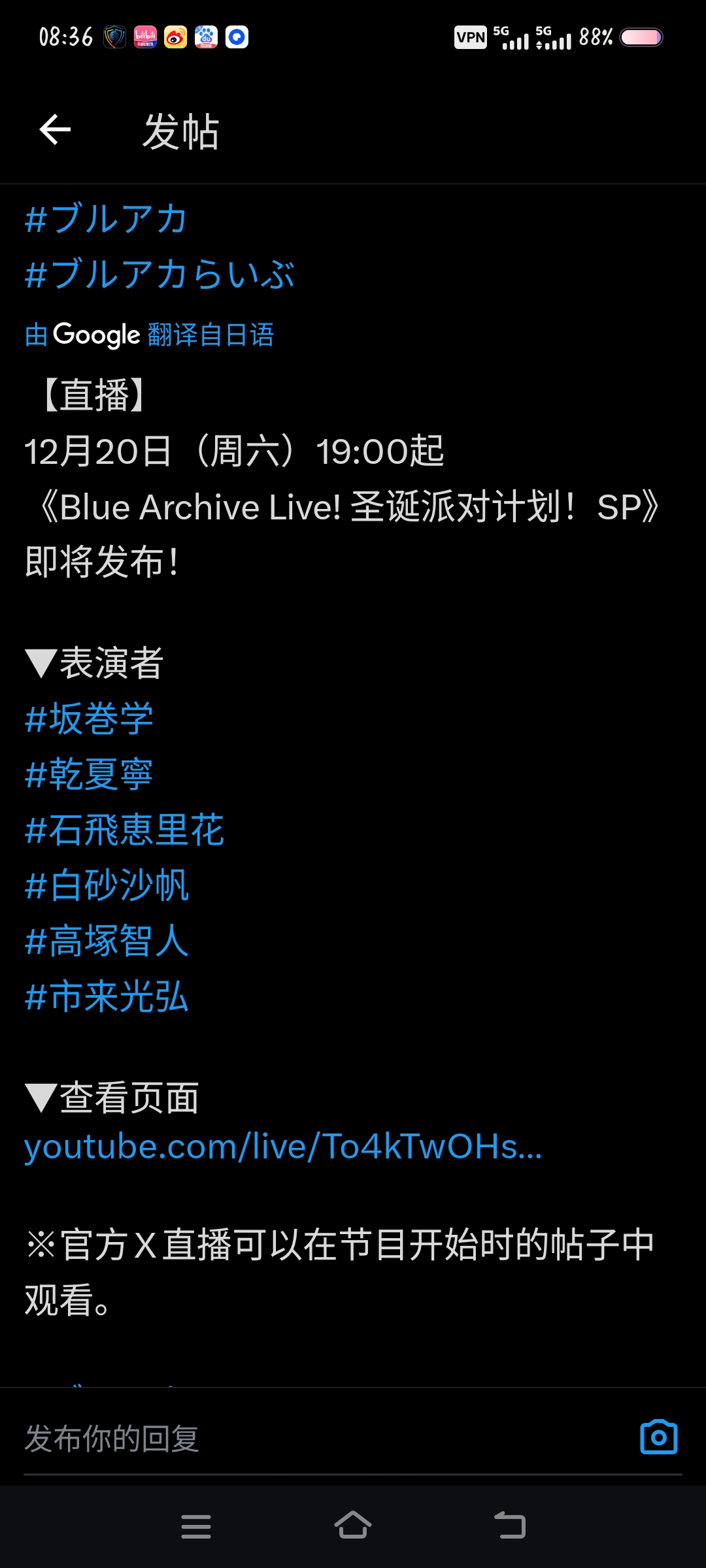Open the bilibili notification icon in status bar
706x1568 pixels.
pyautogui.click(x=145, y=37)
